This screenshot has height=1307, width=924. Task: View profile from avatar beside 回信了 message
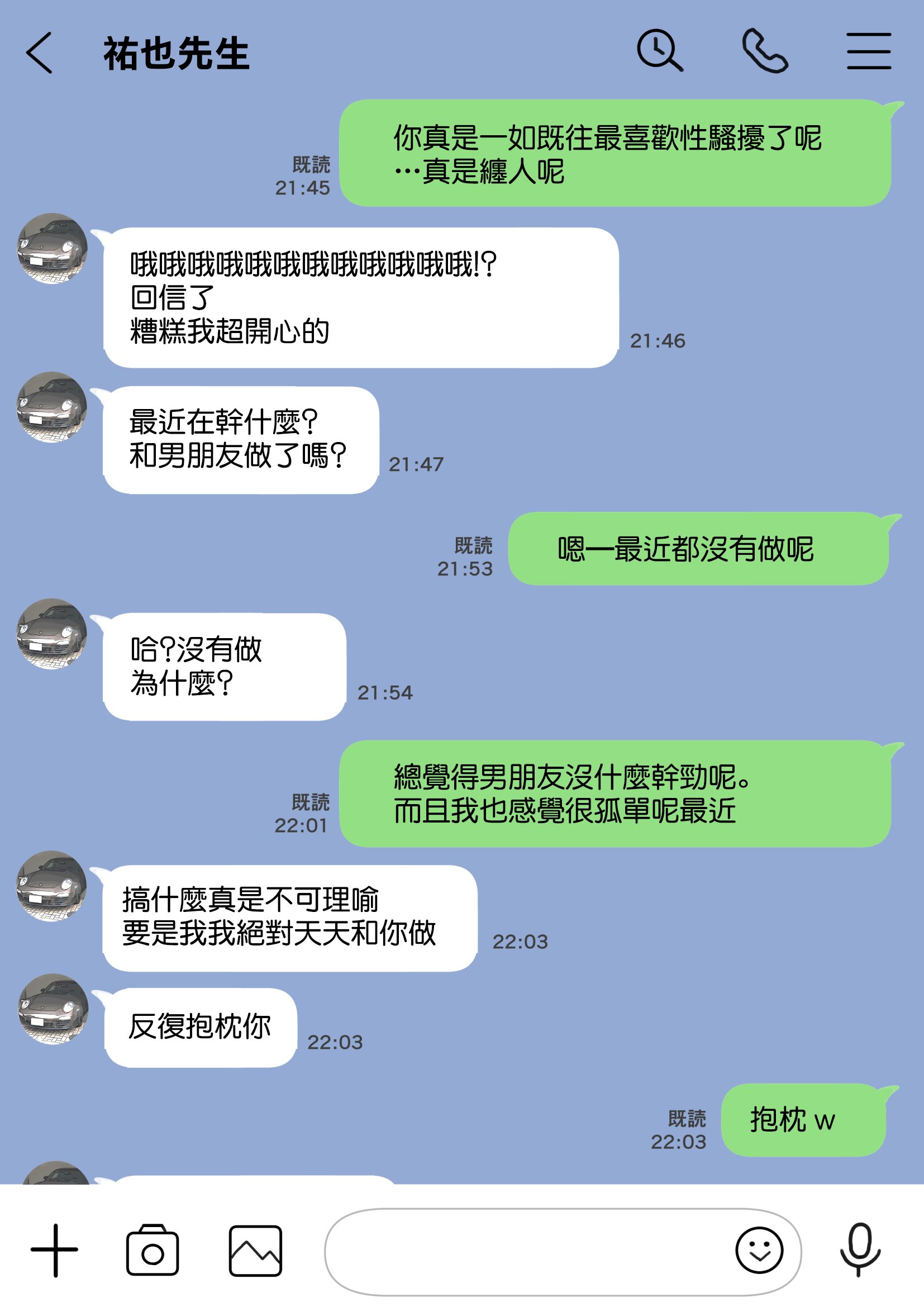(53, 249)
